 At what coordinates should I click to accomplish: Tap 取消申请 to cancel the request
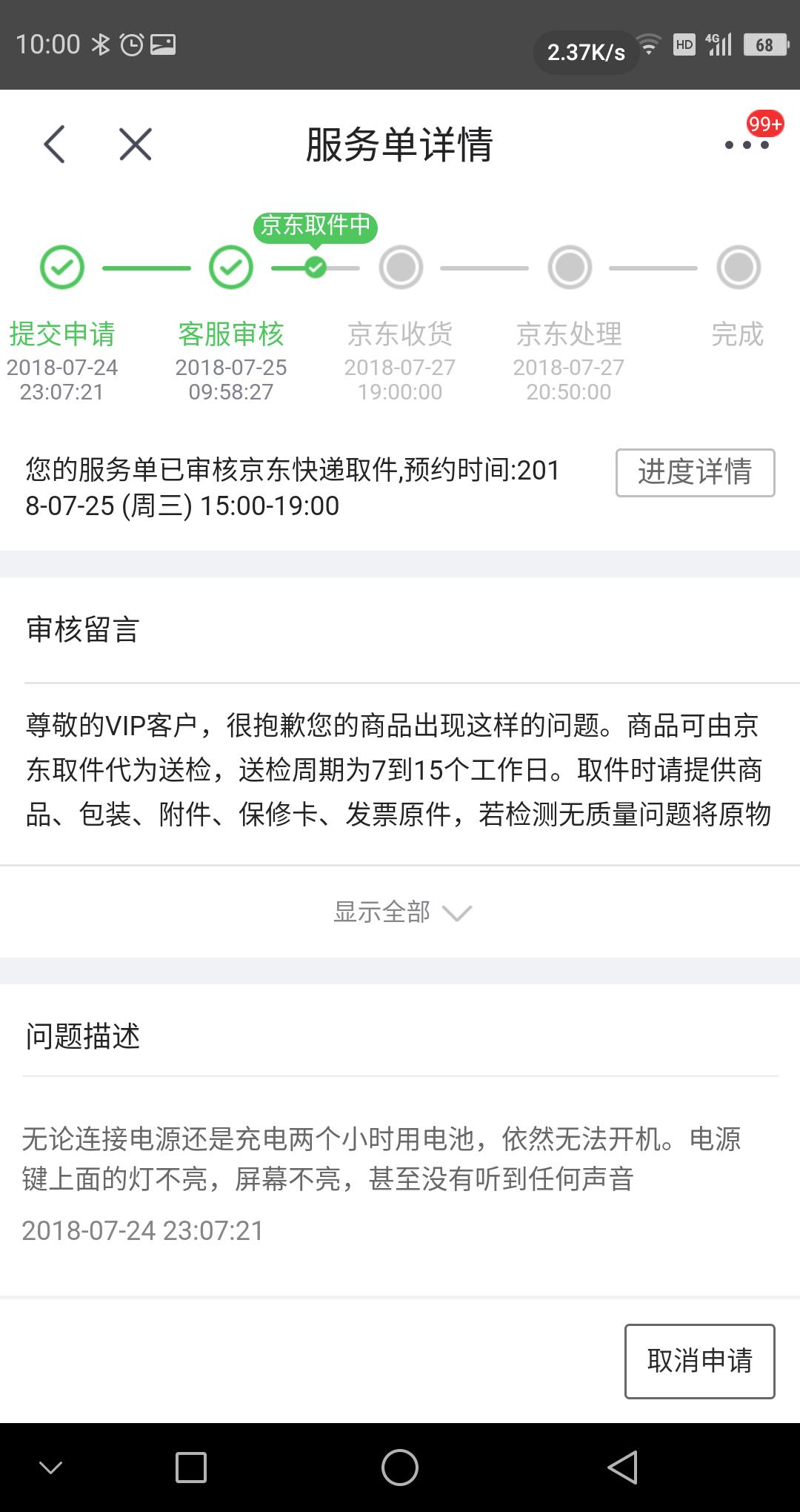pyautogui.click(x=699, y=1361)
